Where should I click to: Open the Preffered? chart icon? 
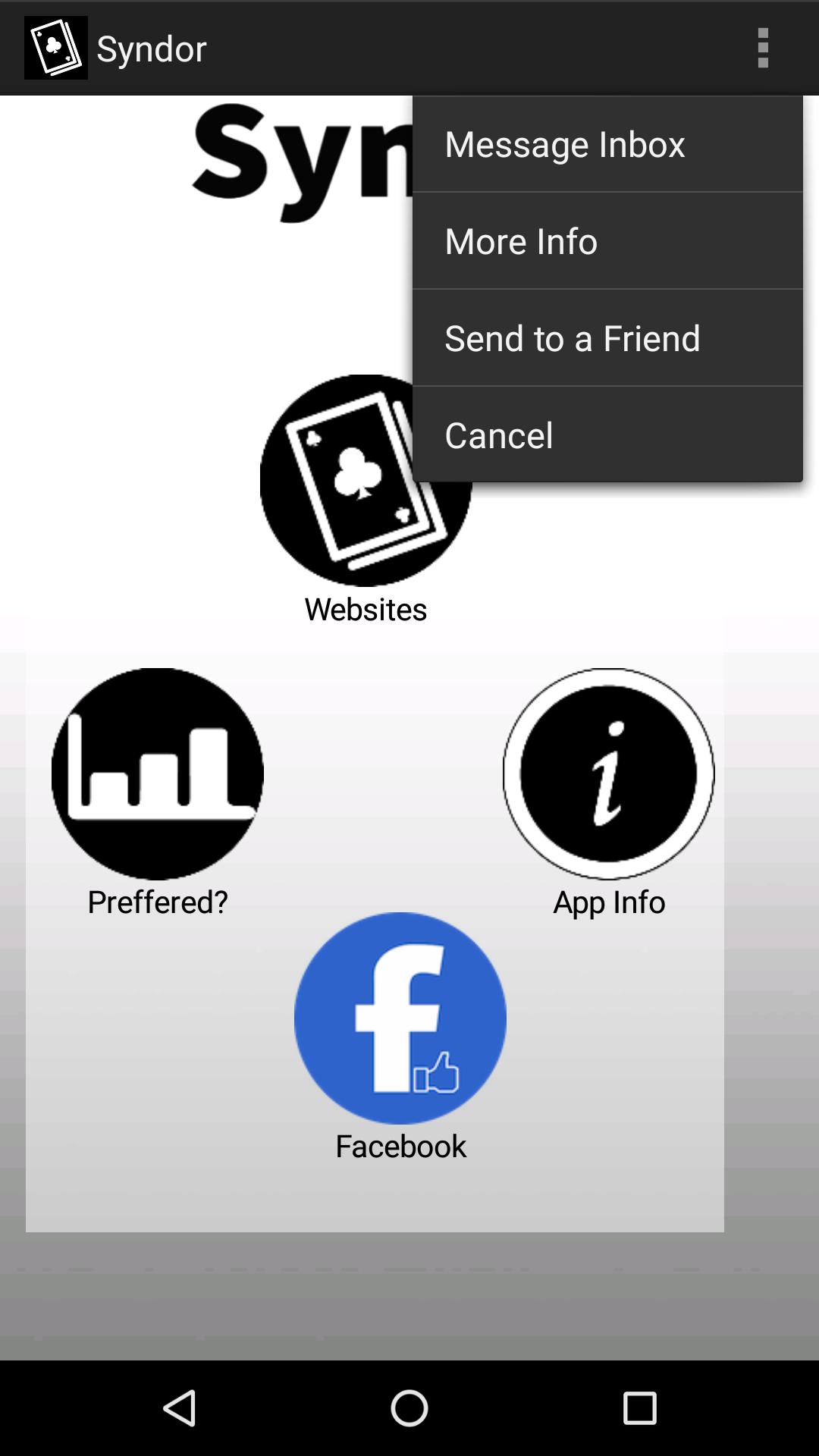[x=158, y=773]
